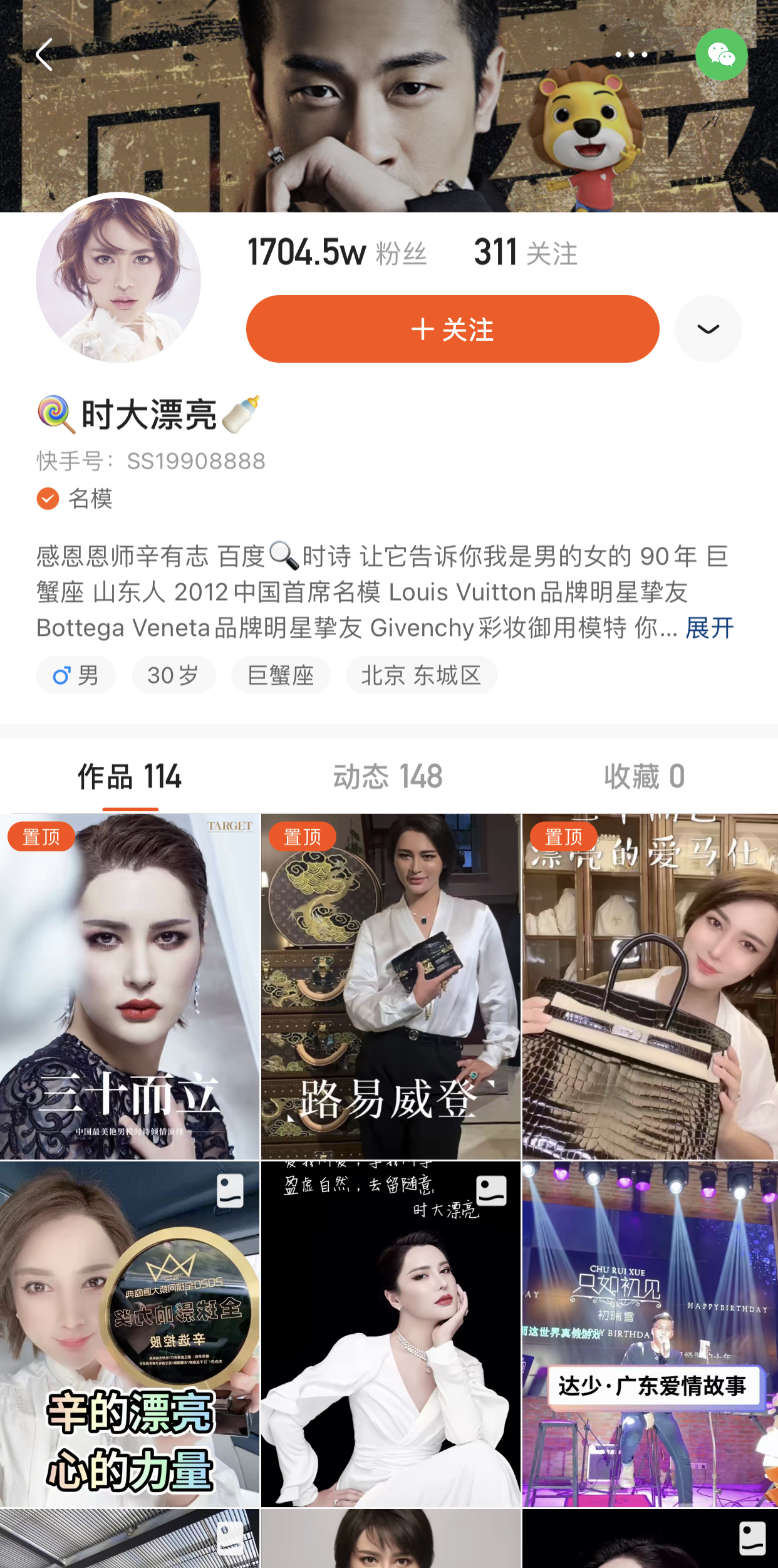The height and width of the screenshot is (1568, 778).
Task: Open the 311 关注 following list
Action: tap(525, 253)
